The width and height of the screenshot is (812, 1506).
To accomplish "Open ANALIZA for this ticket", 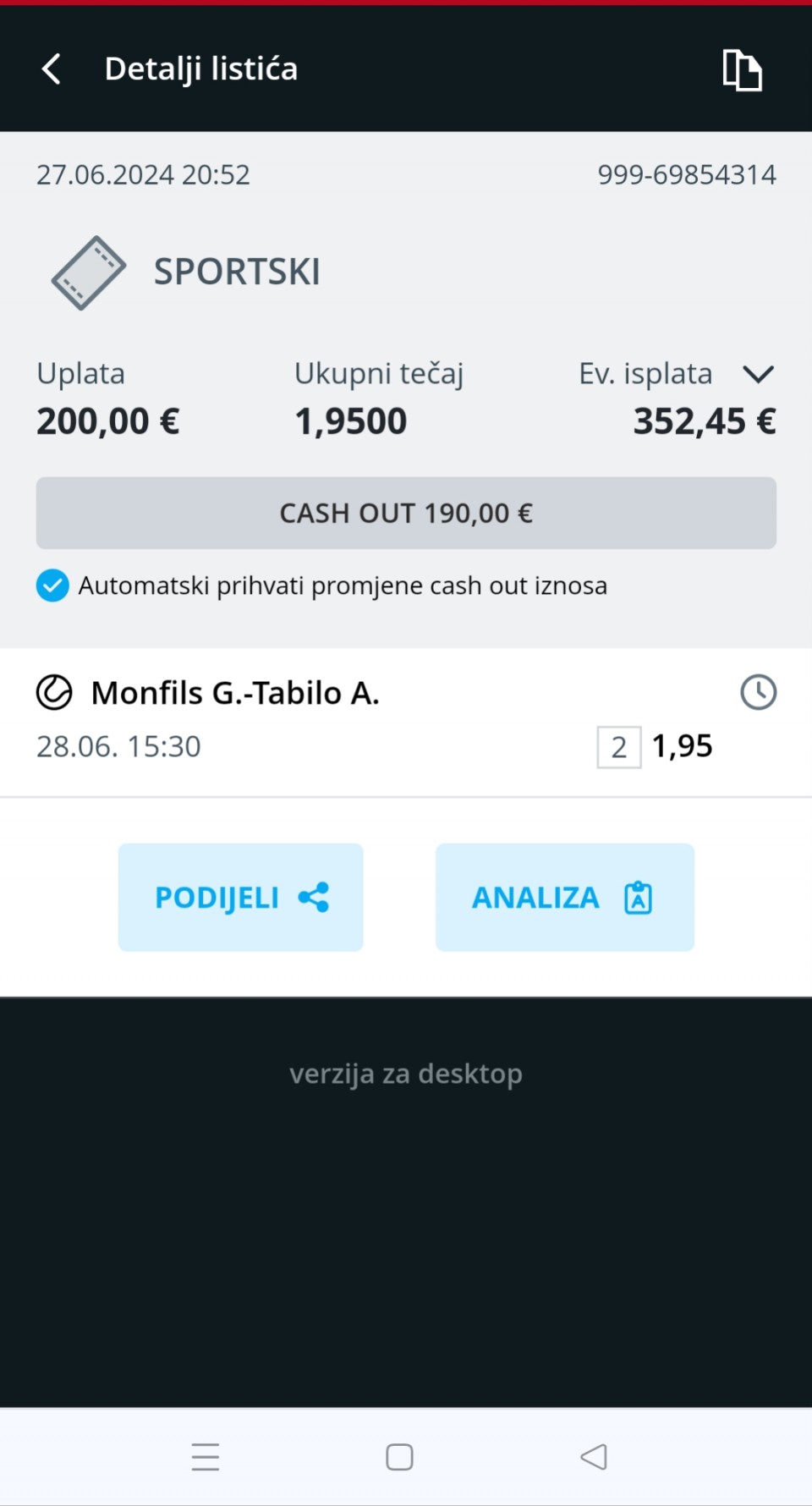I will [565, 897].
